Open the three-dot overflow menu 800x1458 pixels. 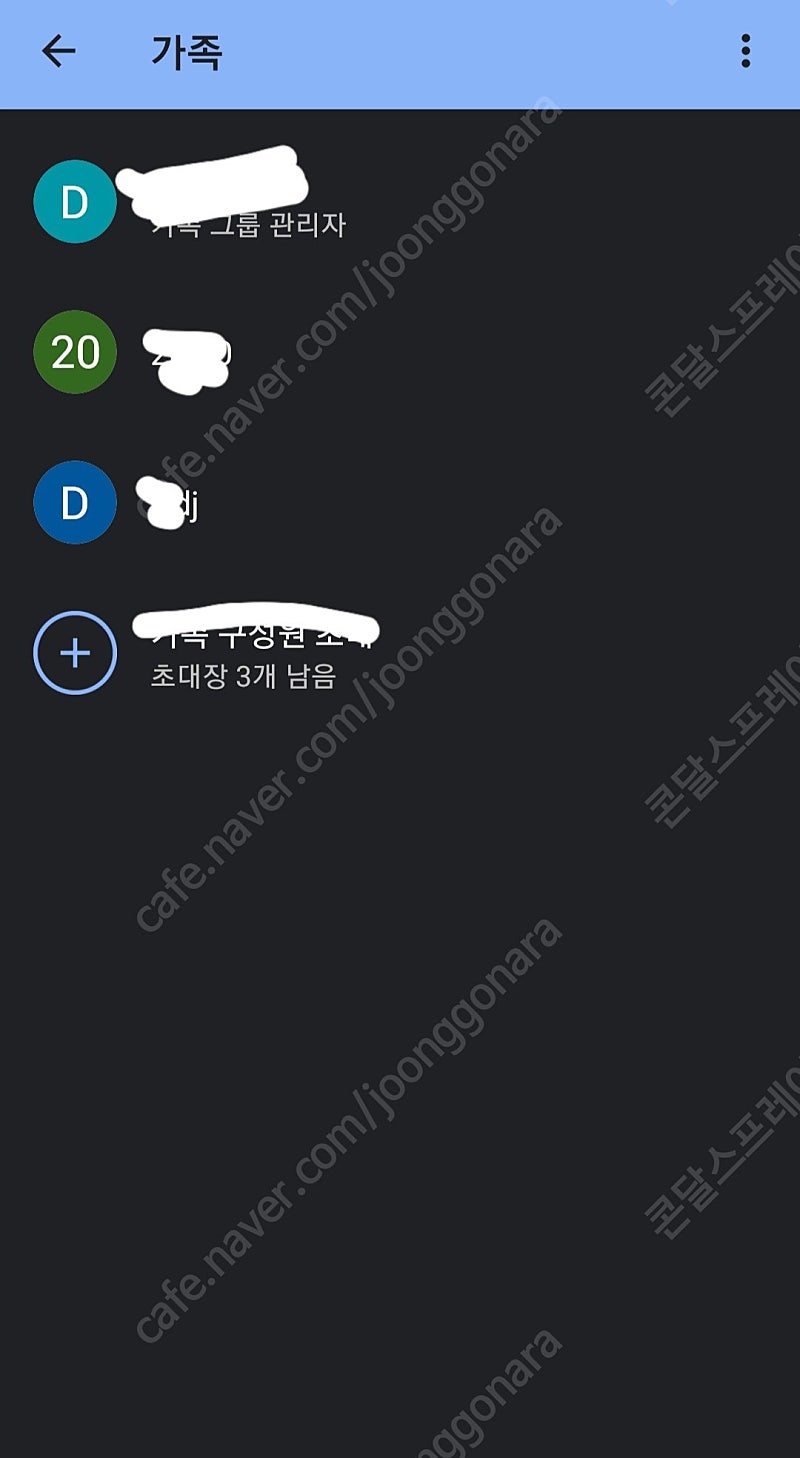(x=745, y=51)
